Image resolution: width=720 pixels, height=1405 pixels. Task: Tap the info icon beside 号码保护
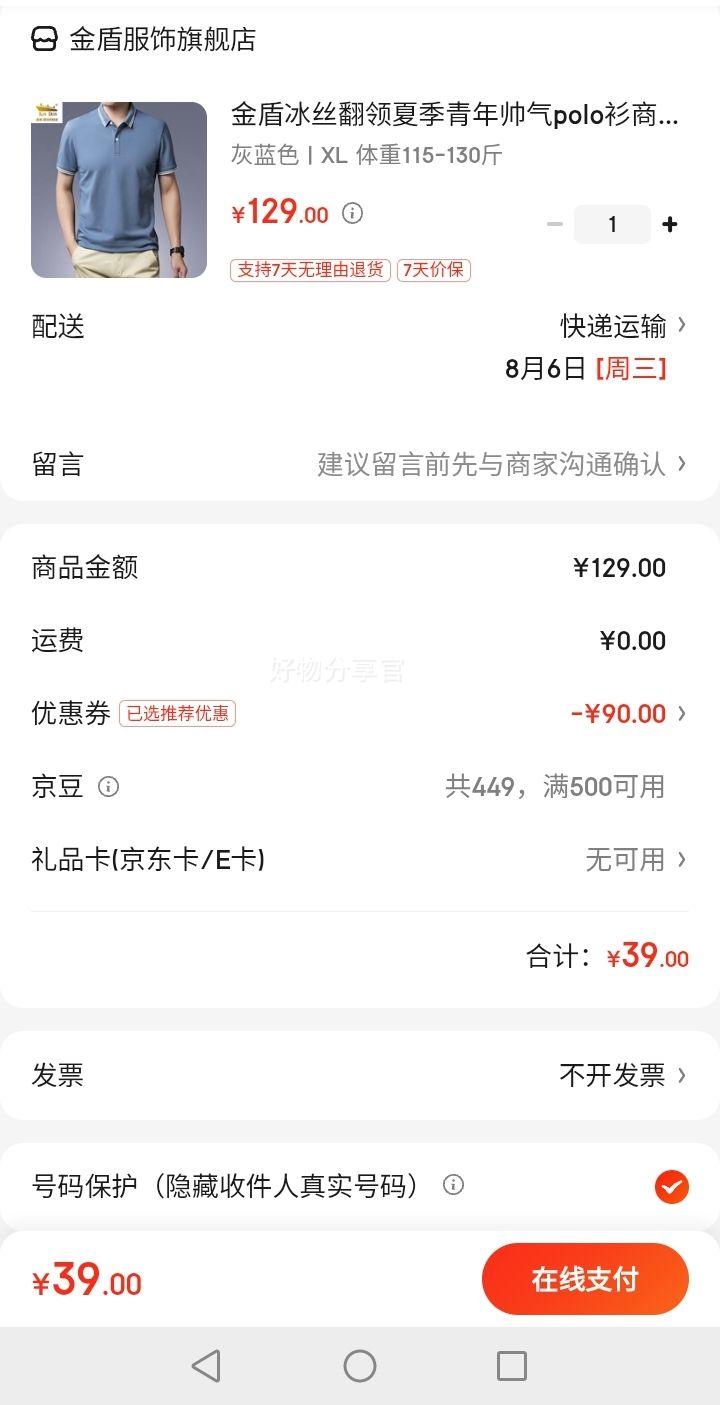(453, 1185)
